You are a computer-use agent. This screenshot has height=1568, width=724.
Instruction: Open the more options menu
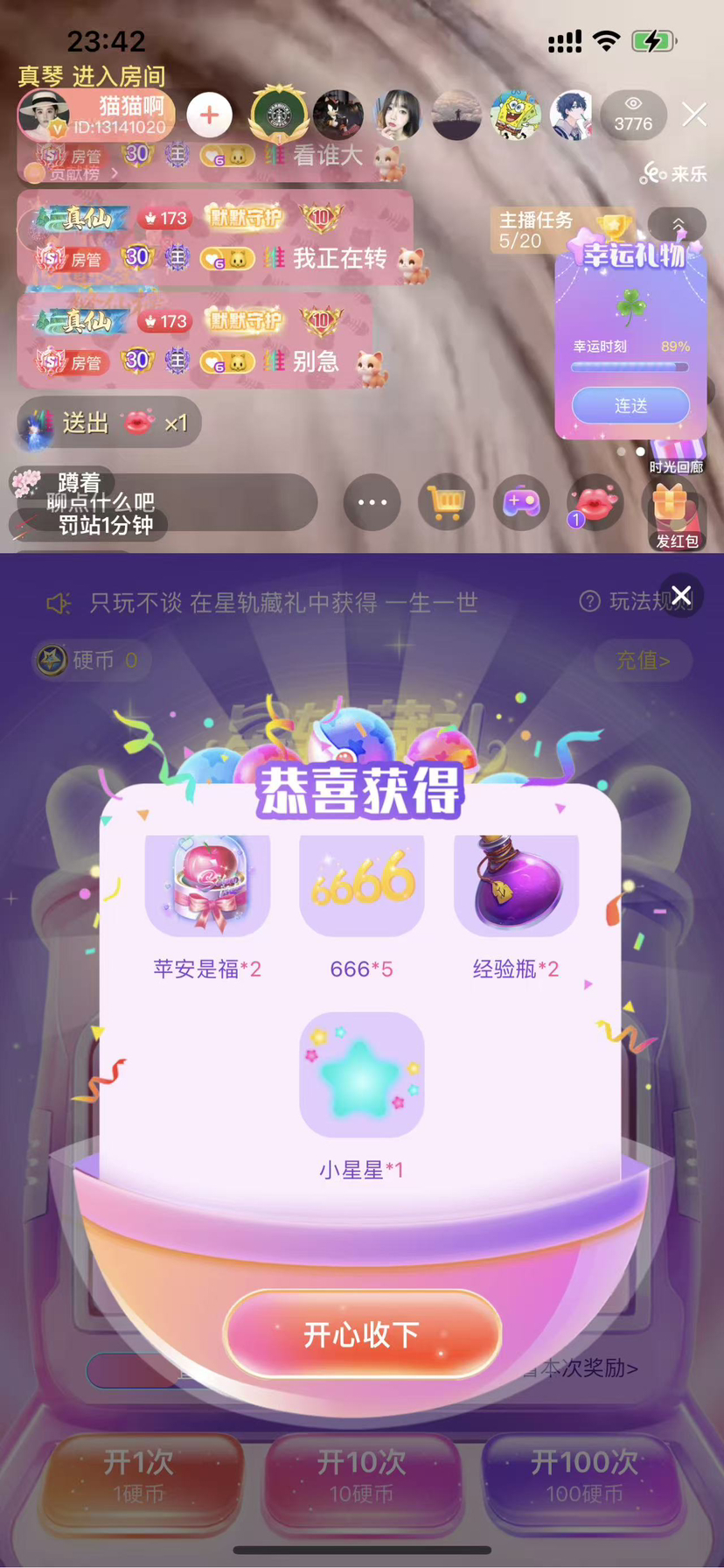(x=372, y=502)
